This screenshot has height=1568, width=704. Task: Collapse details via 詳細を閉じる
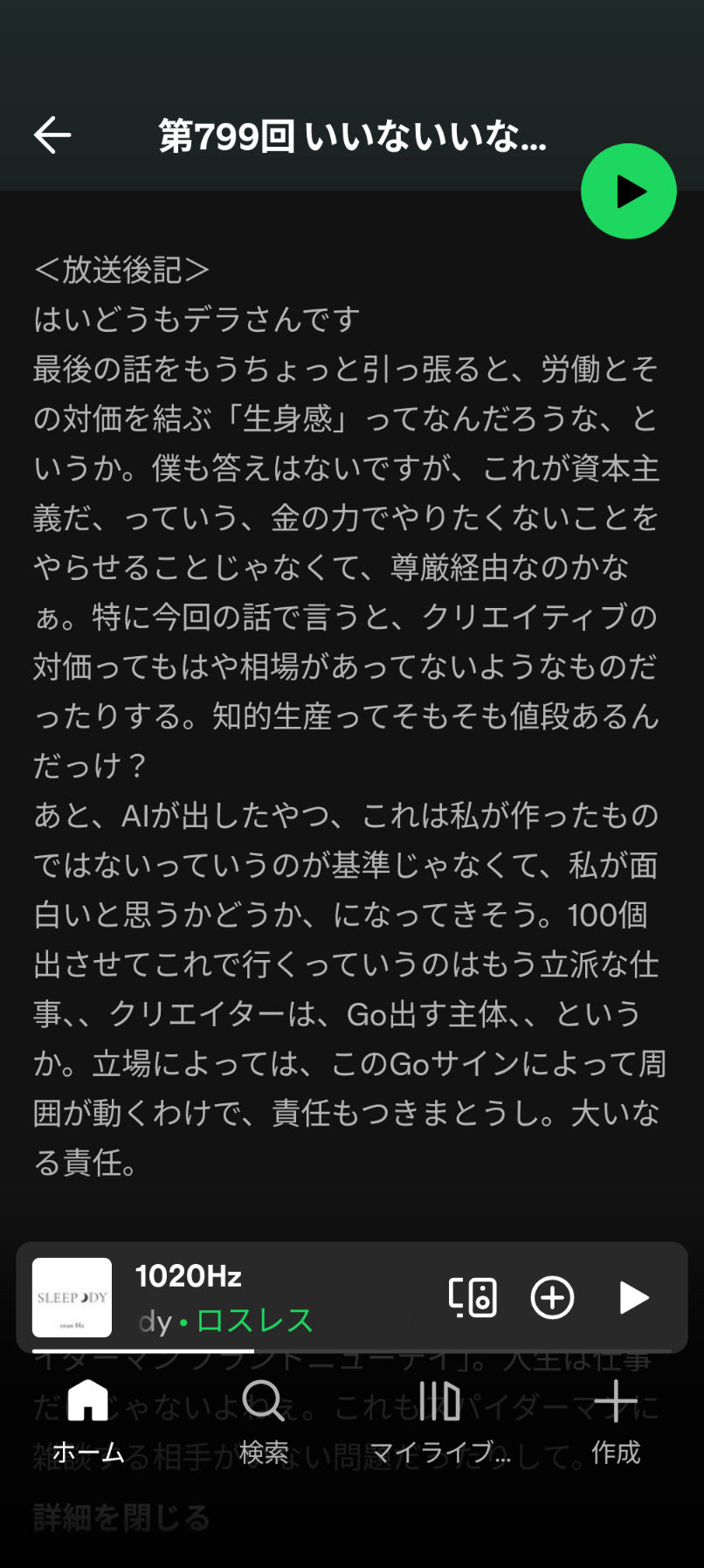(121, 1518)
